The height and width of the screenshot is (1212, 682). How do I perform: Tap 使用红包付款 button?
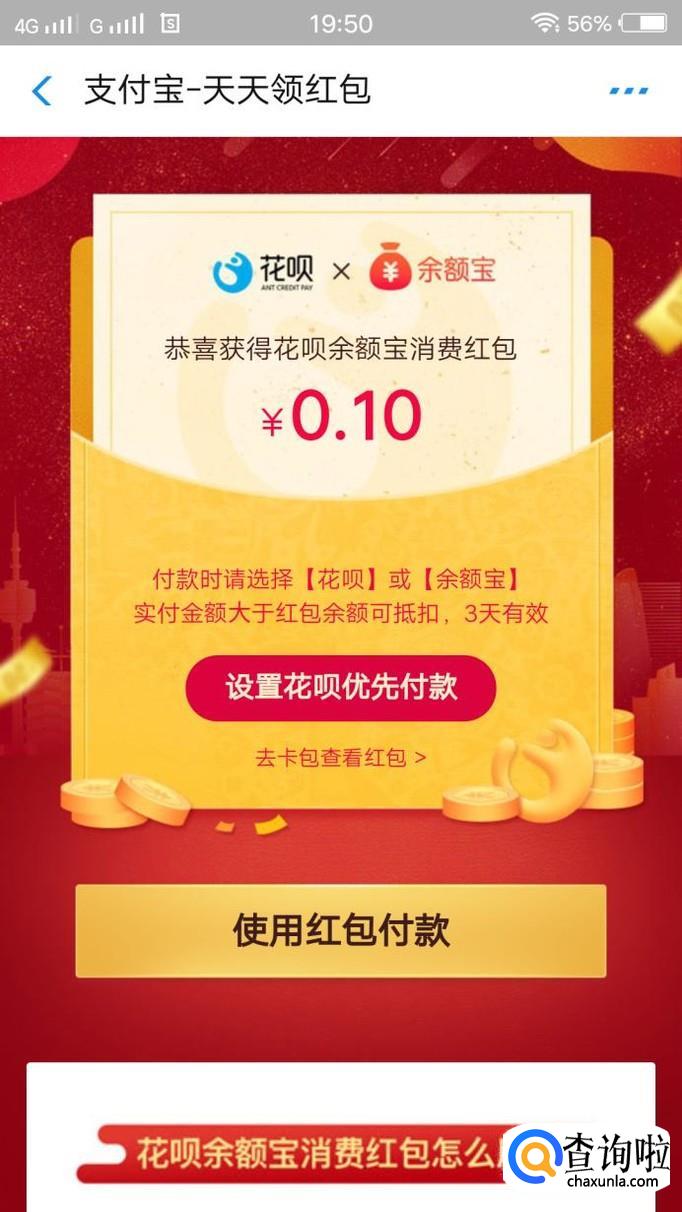coord(341,931)
